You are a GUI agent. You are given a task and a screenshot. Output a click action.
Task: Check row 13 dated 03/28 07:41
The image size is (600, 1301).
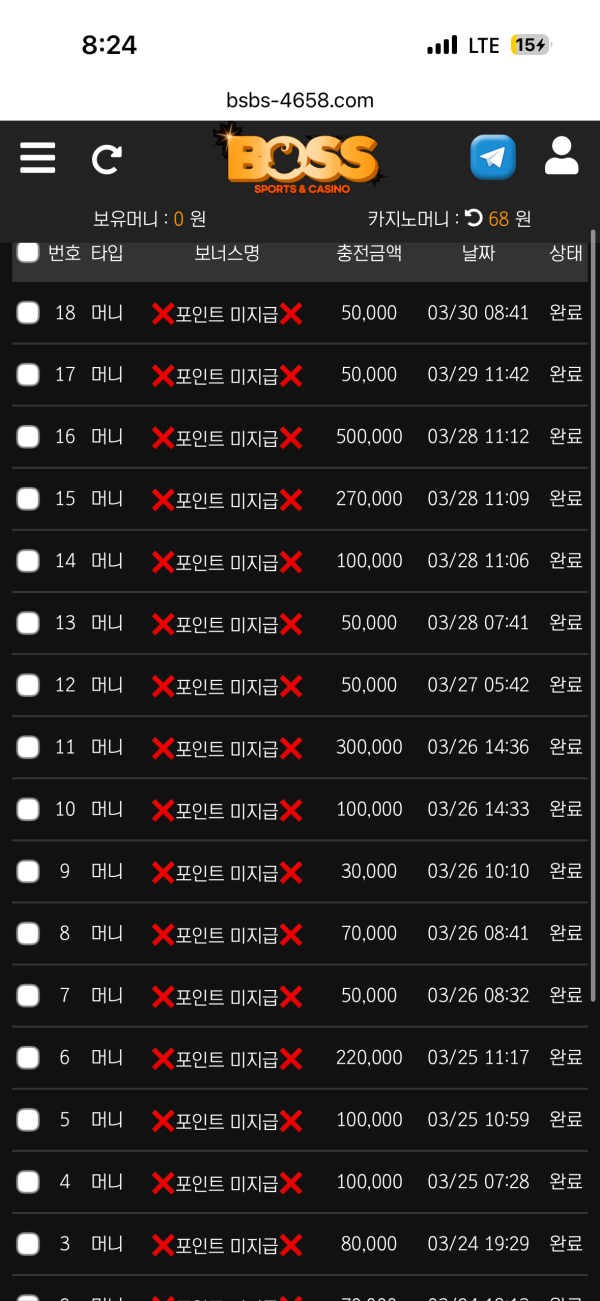[x=28, y=623]
